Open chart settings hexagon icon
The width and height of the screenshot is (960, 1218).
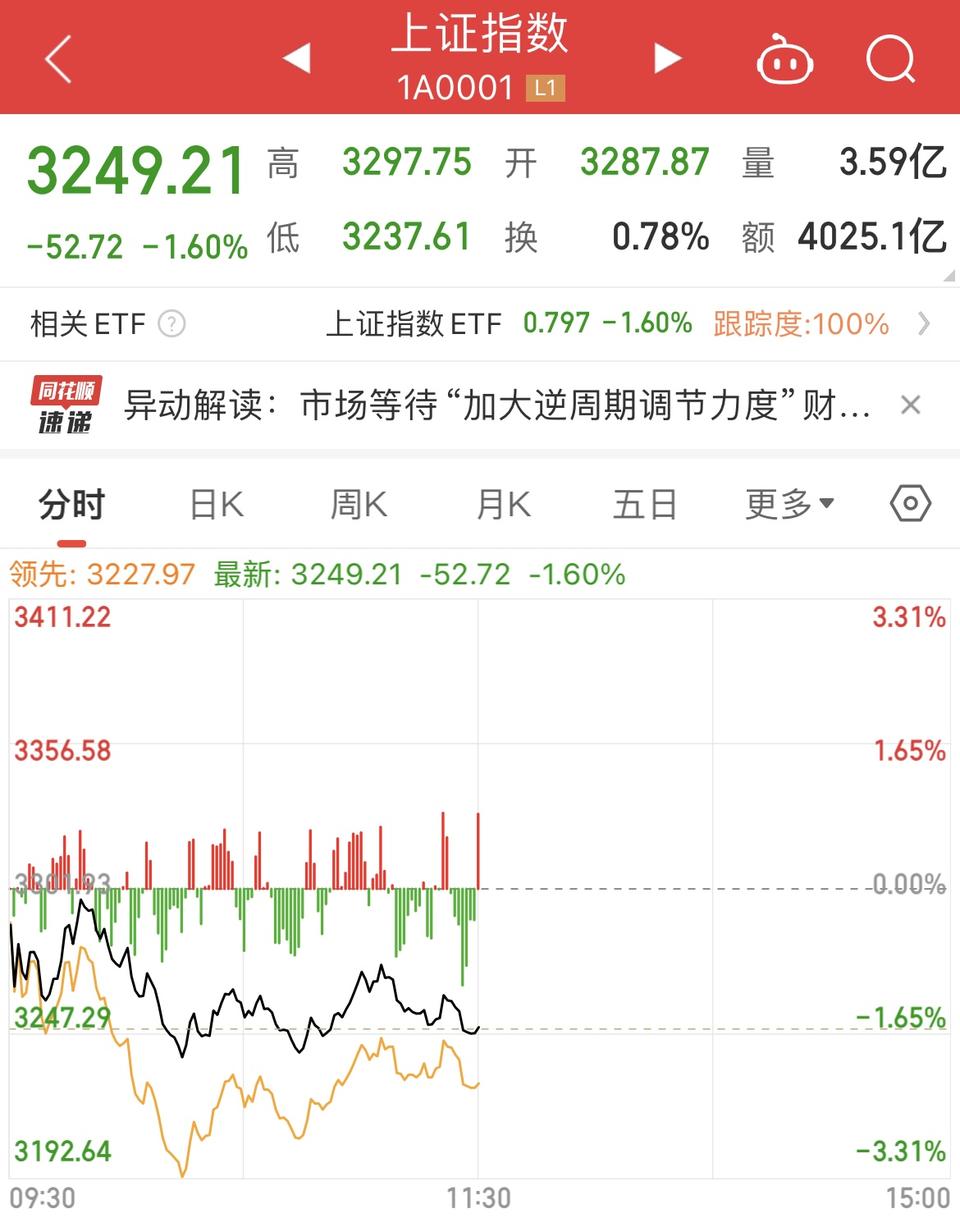click(x=910, y=503)
